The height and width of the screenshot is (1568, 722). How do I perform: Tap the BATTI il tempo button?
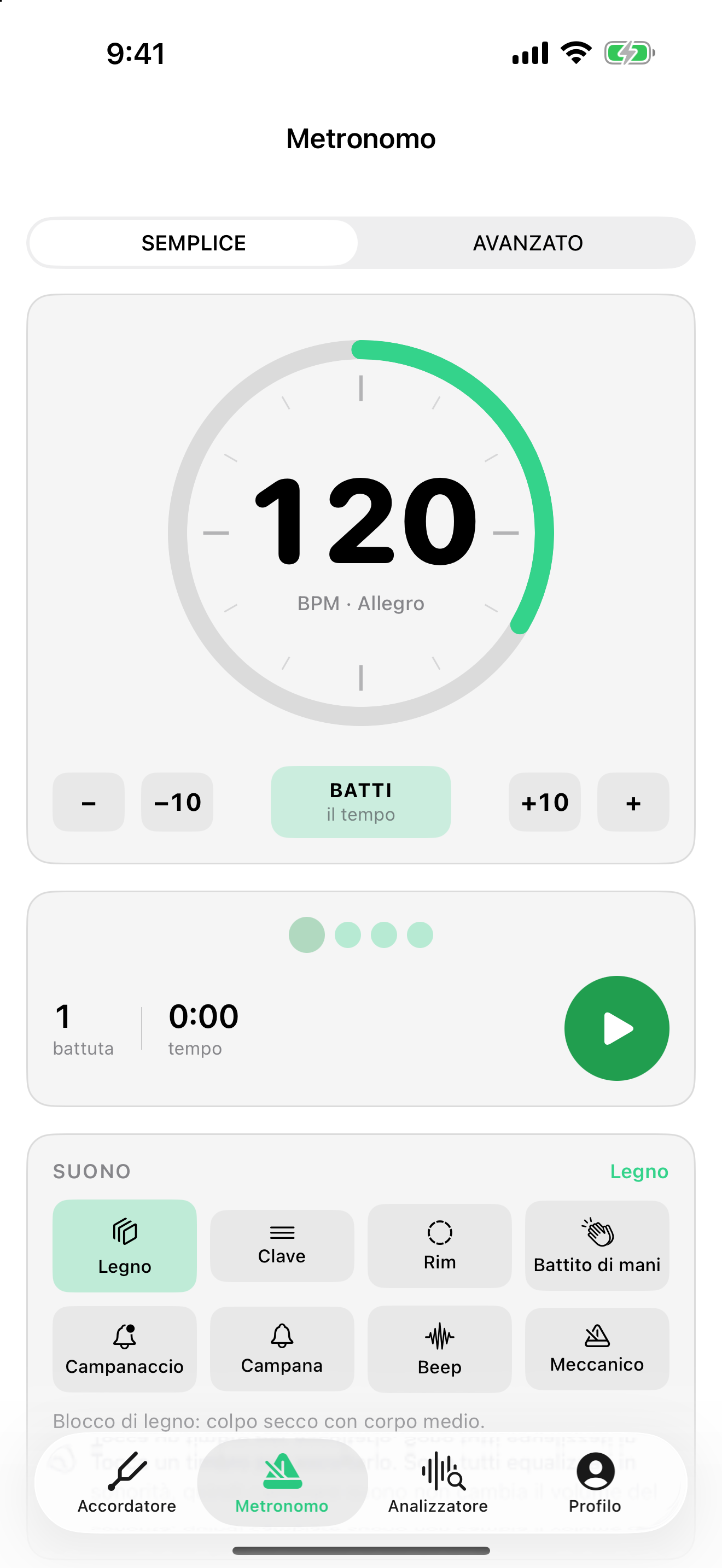361,802
